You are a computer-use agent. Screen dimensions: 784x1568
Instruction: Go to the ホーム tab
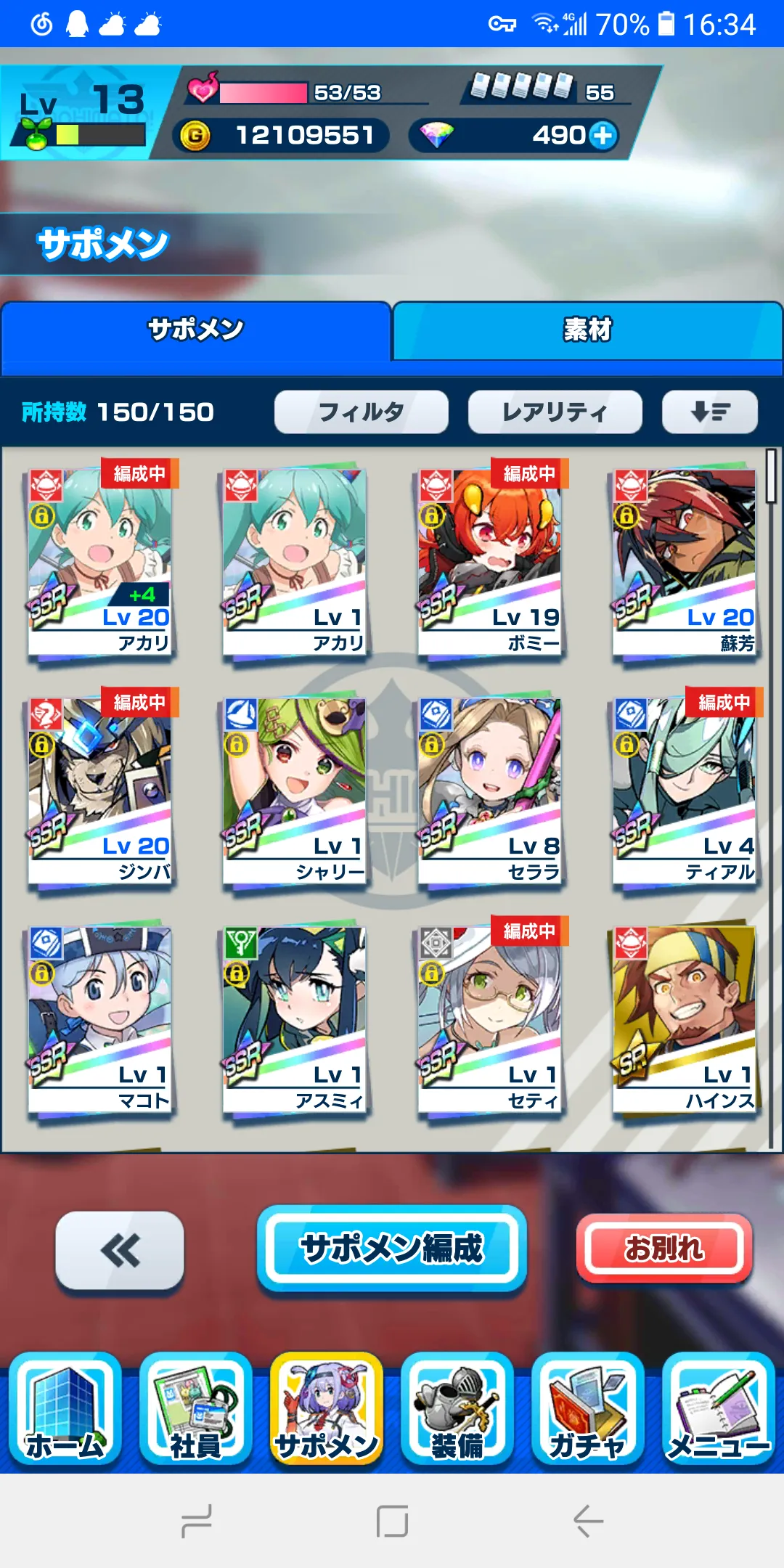pyautogui.click(x=65, y=1410)
